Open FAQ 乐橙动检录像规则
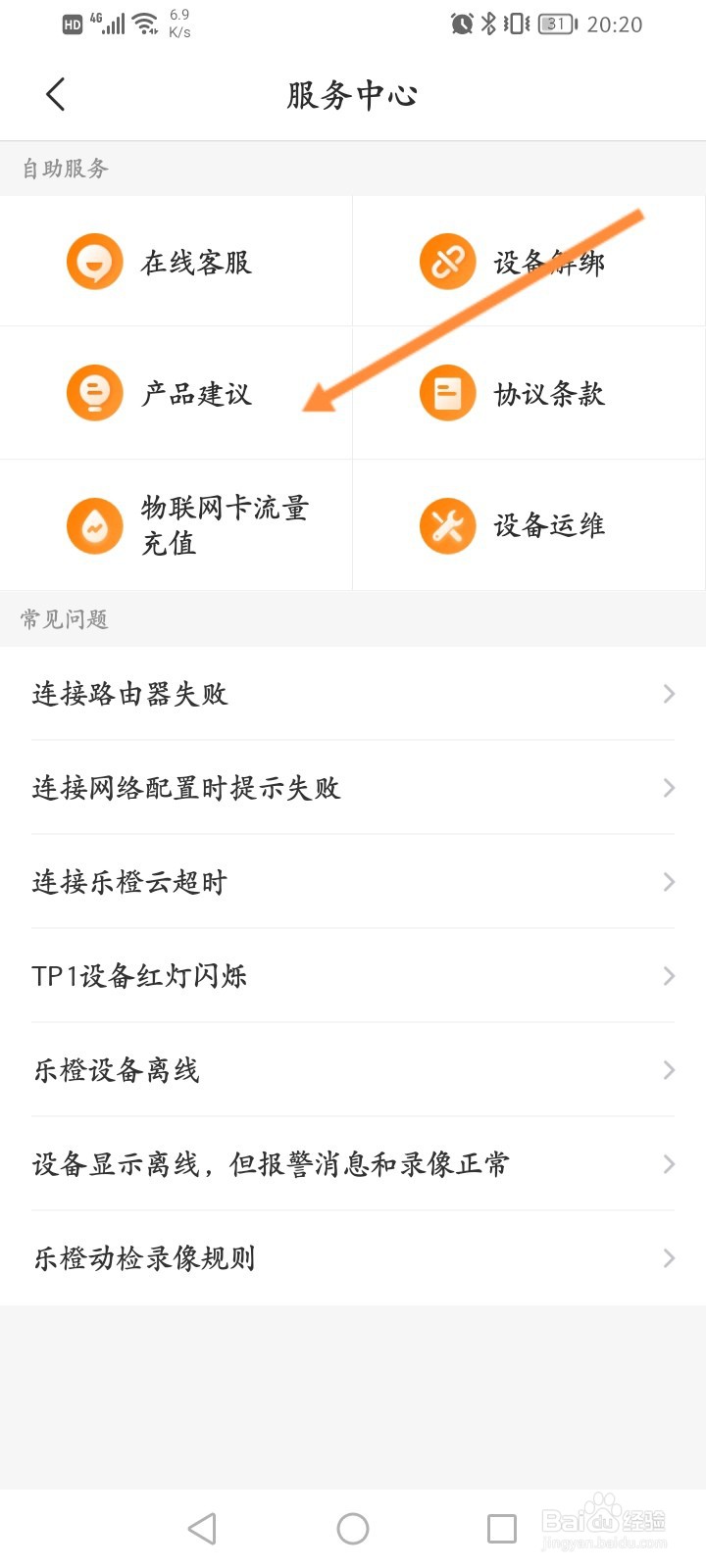 point(353,1258)
